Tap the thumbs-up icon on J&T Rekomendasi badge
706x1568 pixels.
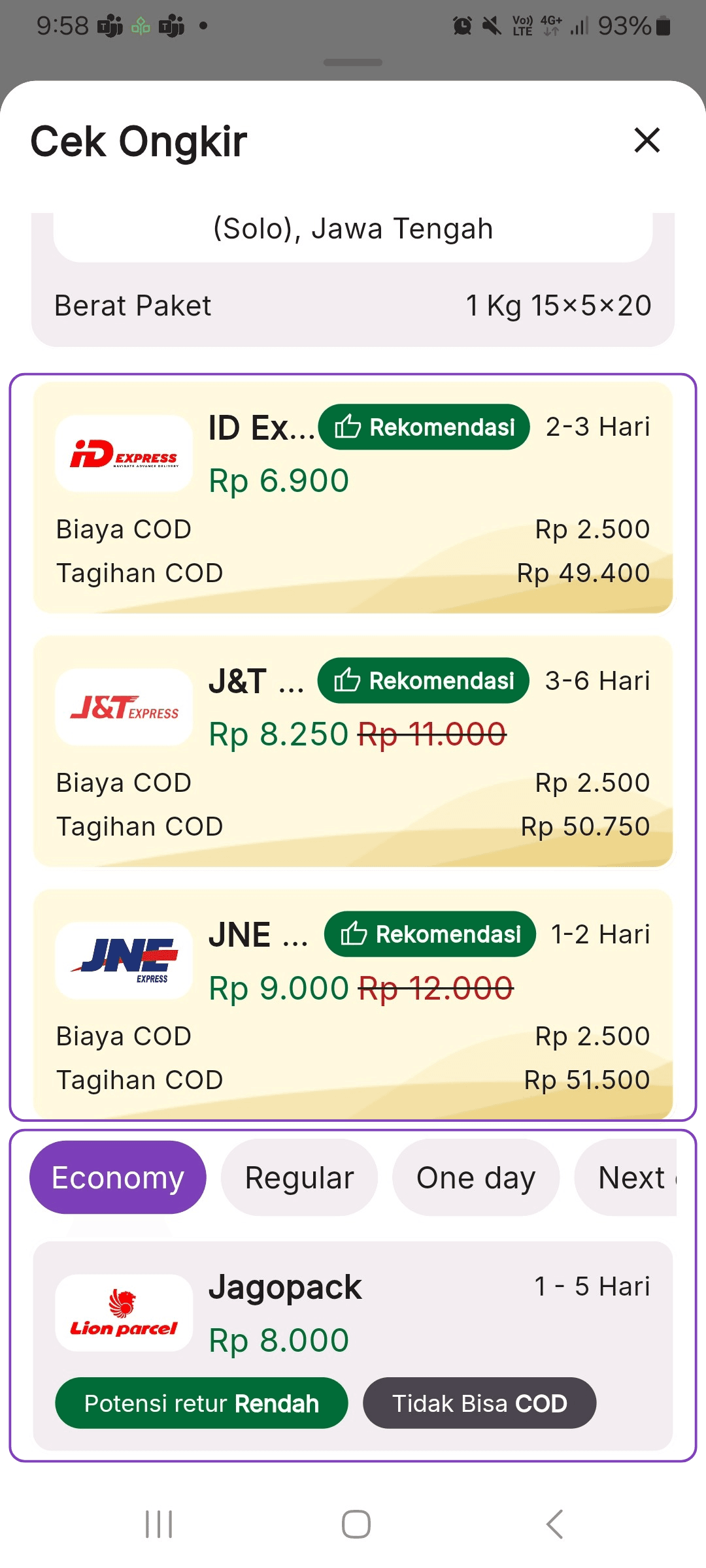[347, 680]
